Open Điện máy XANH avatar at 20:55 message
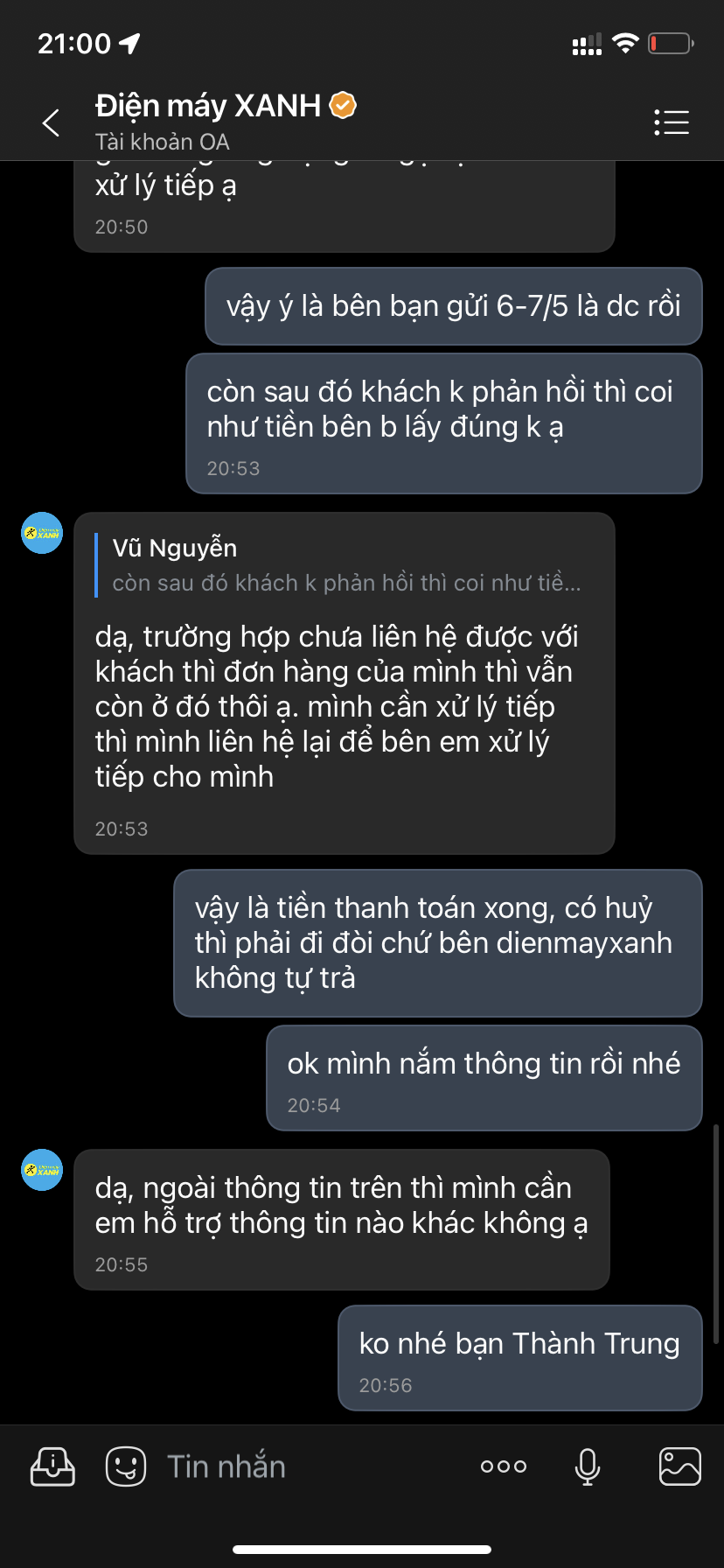 click(42, 1170)
